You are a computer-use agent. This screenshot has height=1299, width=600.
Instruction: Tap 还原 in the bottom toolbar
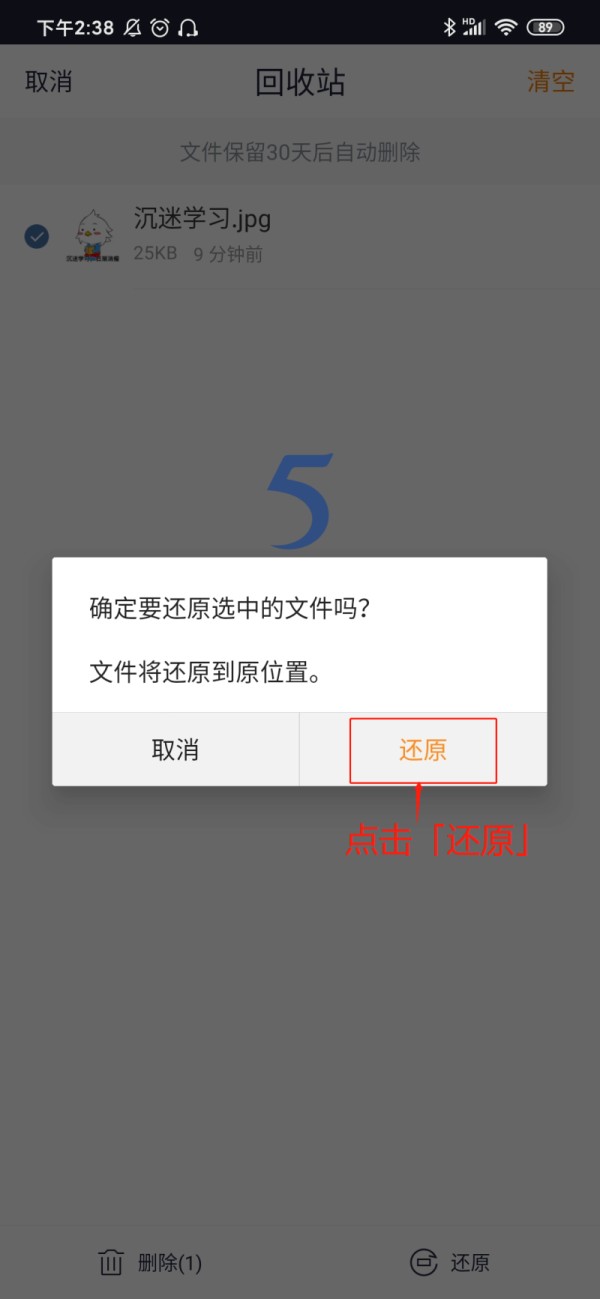(450, 1262)
